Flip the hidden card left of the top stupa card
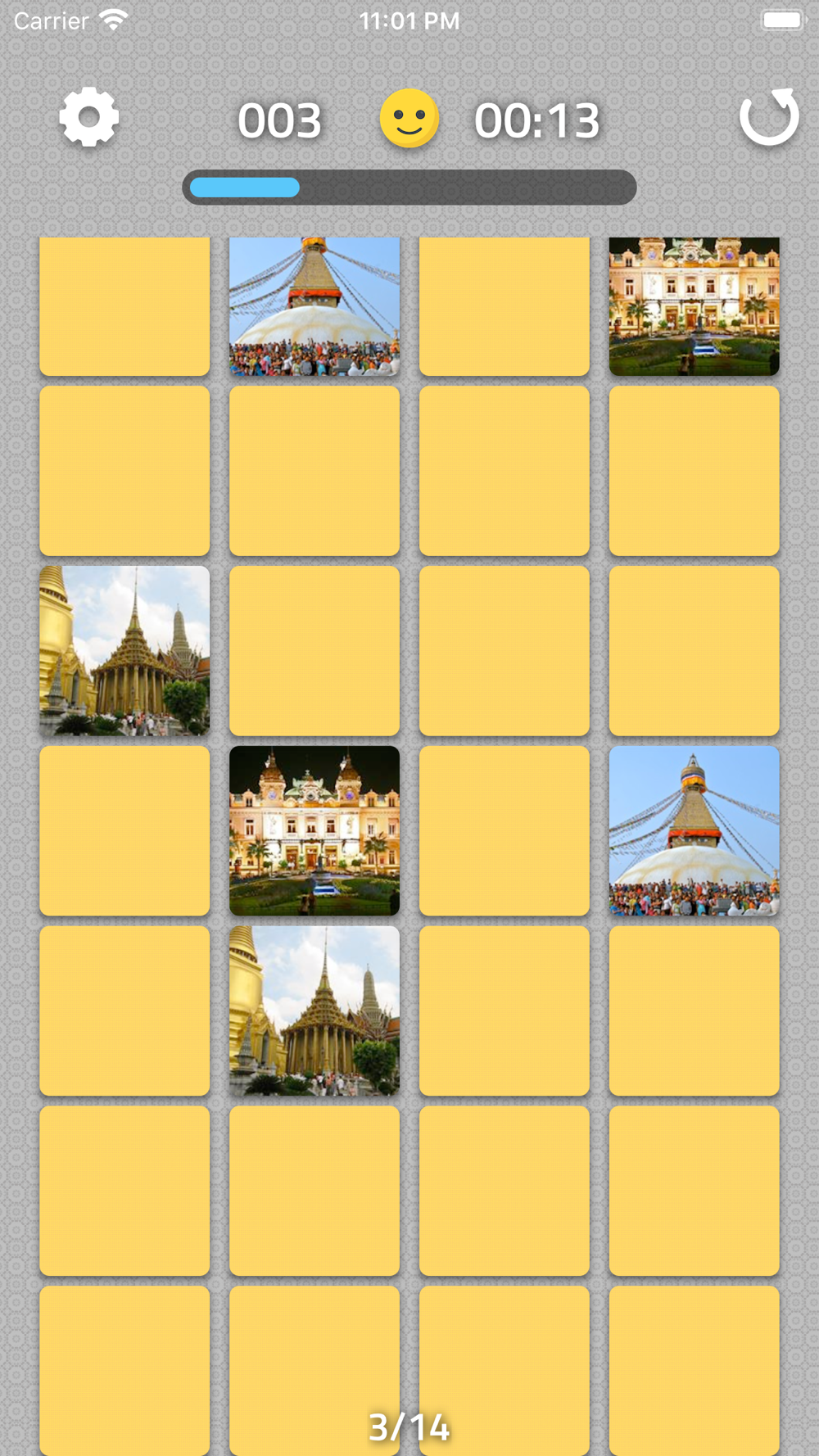Viewport: 819px width, 1456px height. [x=124, y=306]
